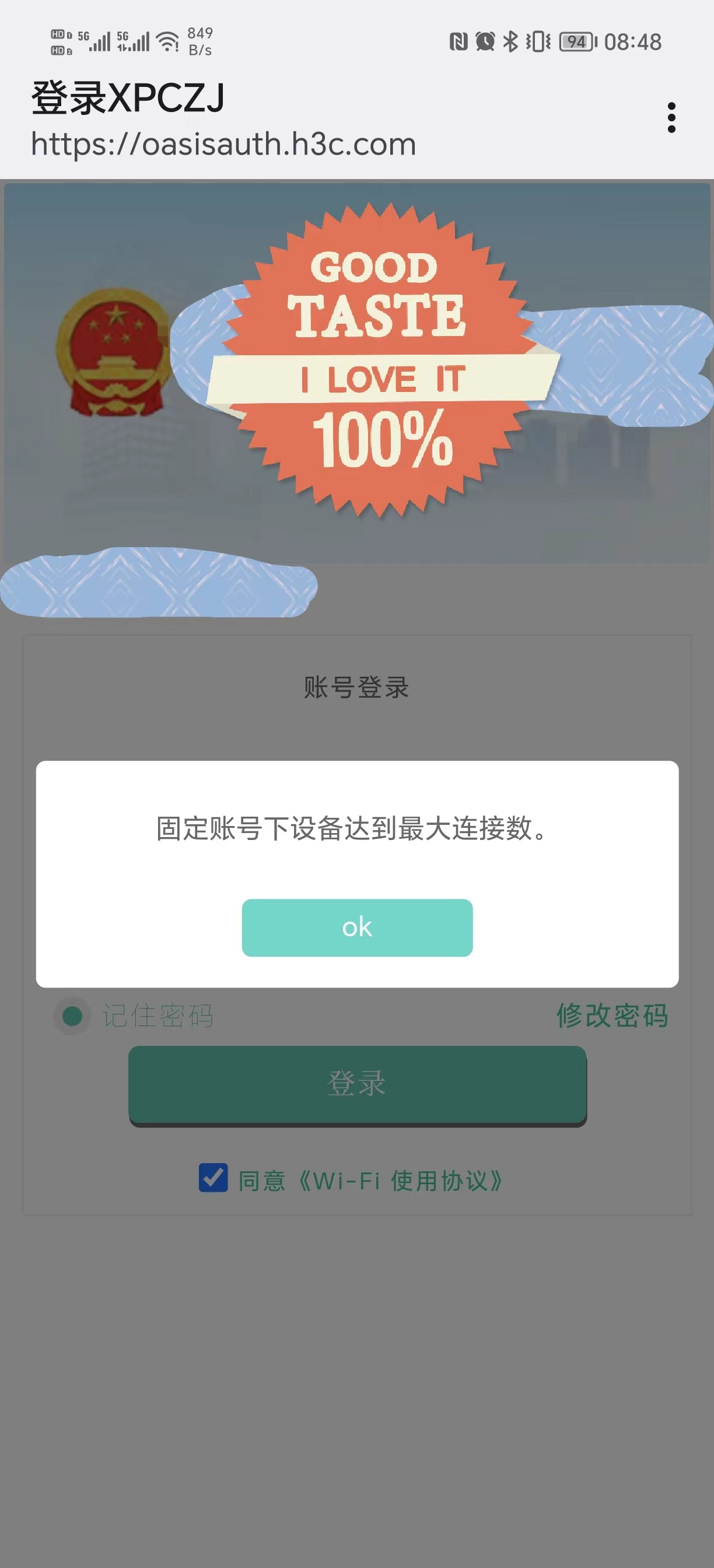This screenshot has height=1568, width=714.
Task: Toggle the 记住密码 remember password option
Action: tap(72, 1016)
